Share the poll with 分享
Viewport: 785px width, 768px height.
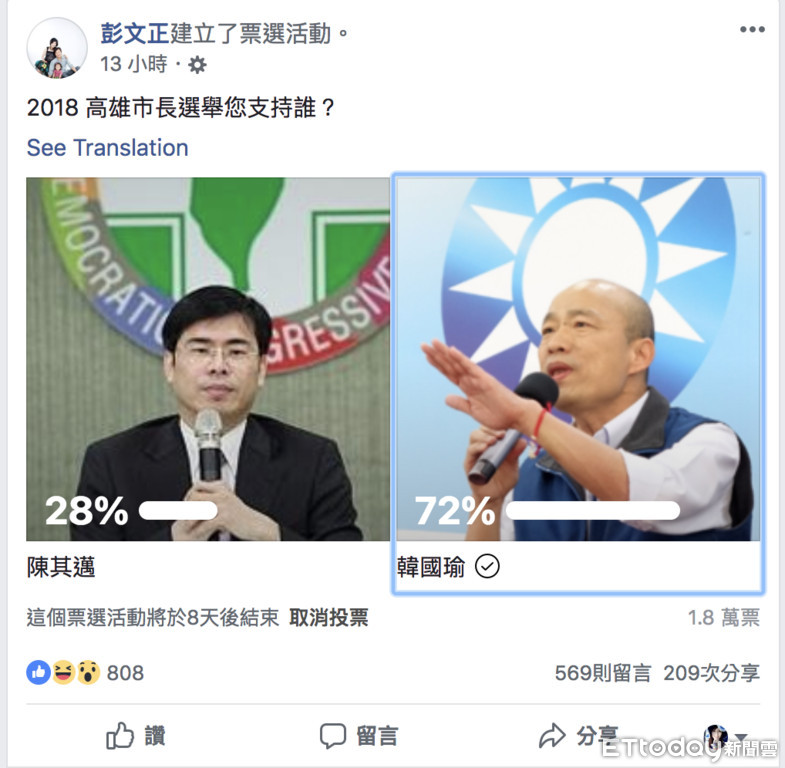pyautogui.click(x=578, y=737)
